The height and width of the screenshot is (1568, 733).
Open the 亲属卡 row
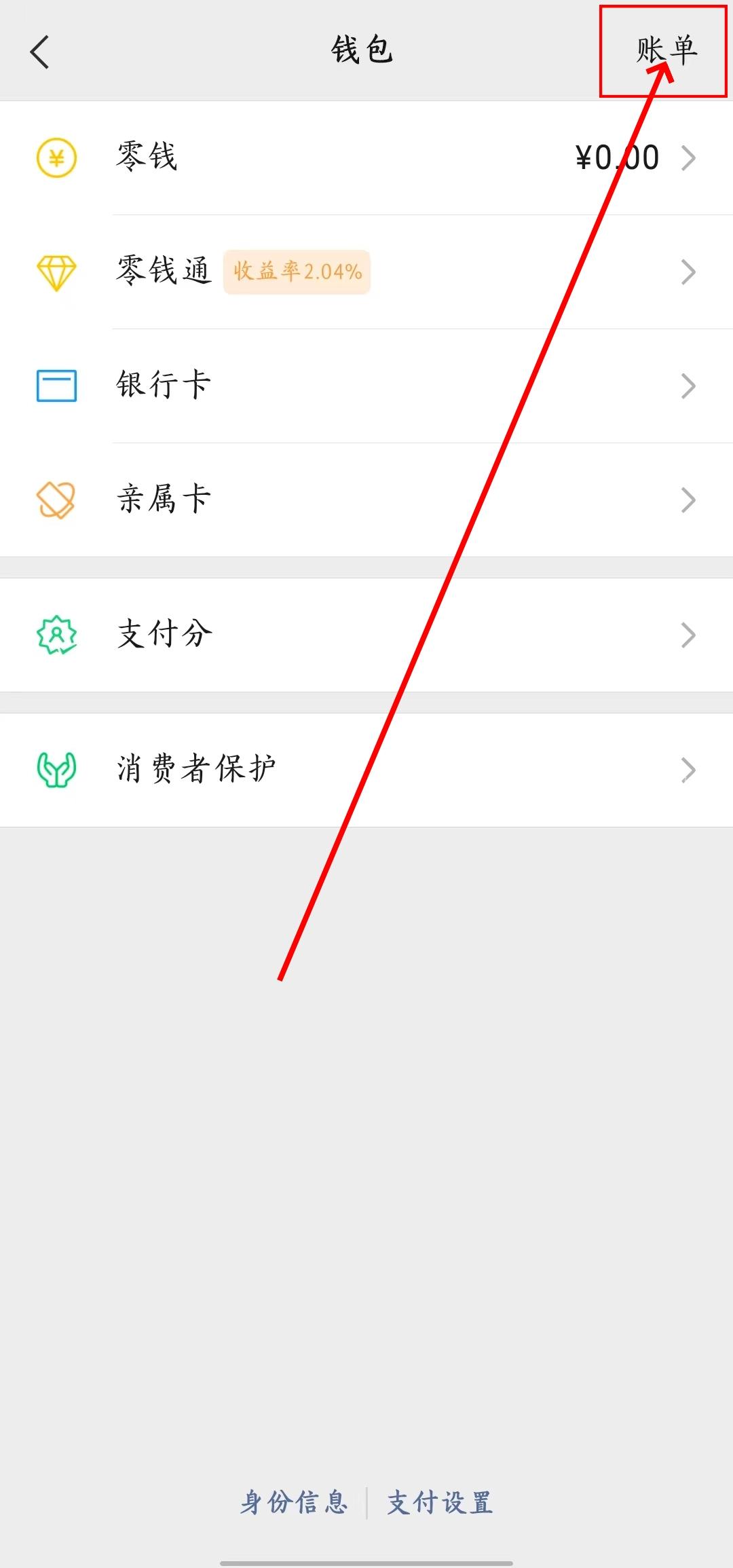tap(366, 500)
